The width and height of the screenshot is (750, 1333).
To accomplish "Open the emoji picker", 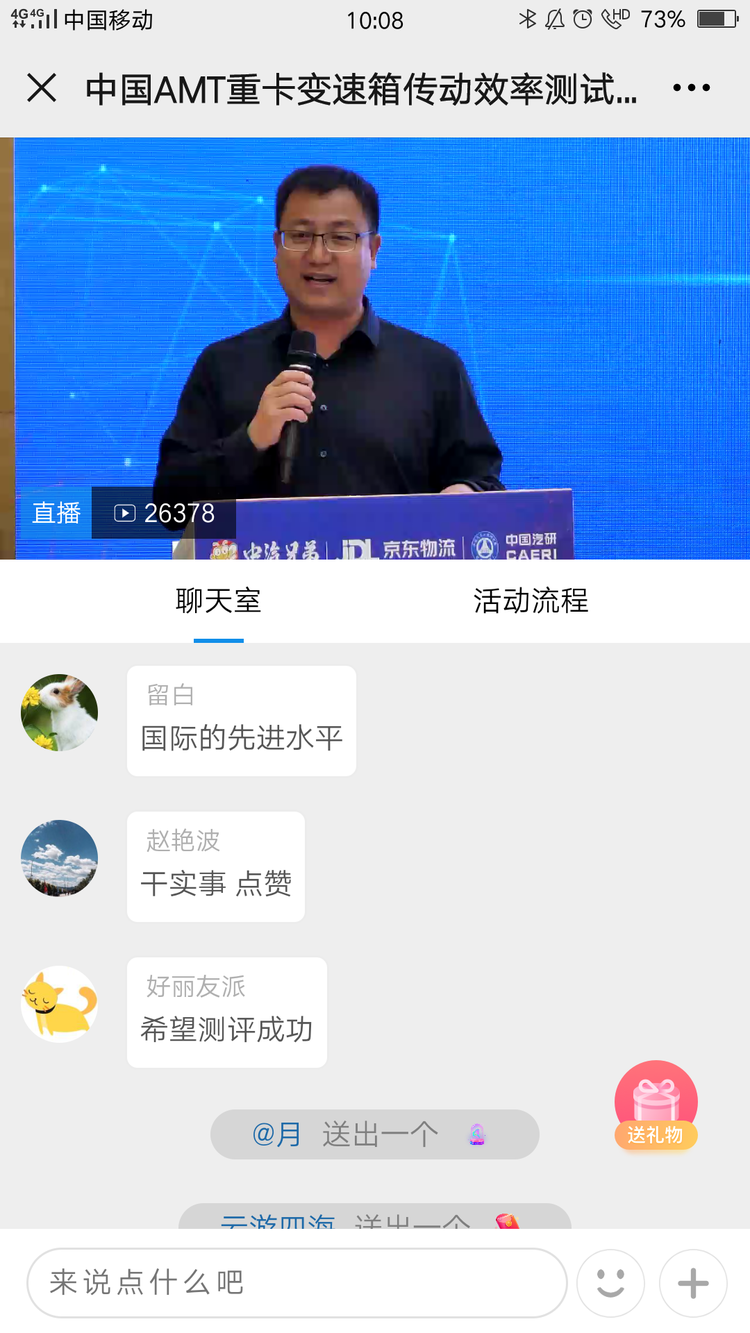I will 611,1283.
